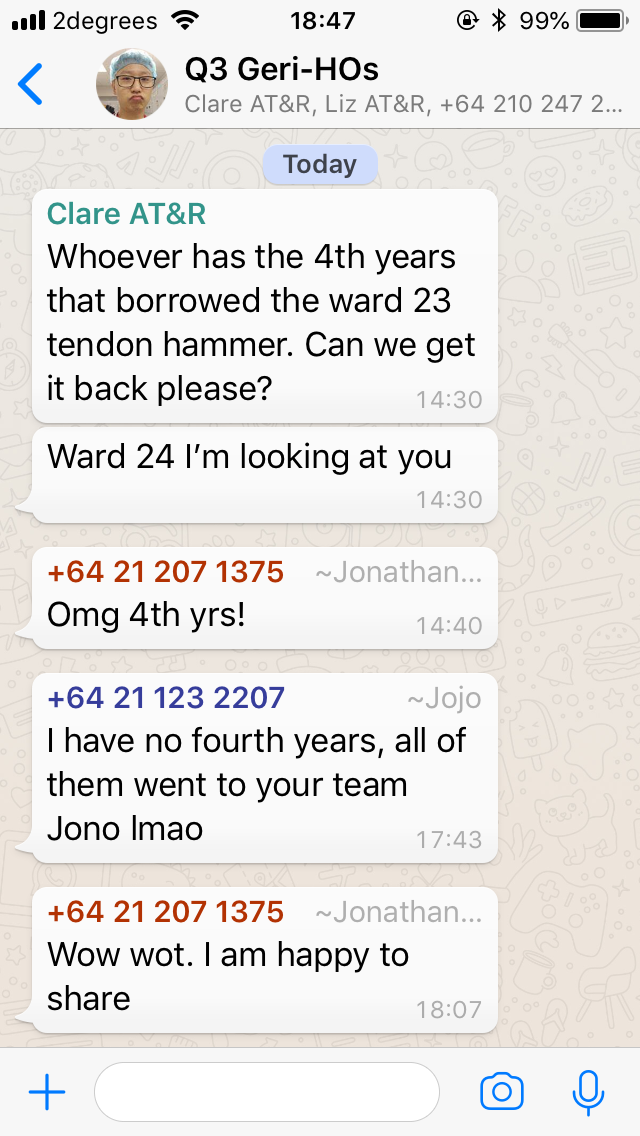The width and height of the screenshot is (640, 1136).
Task: Go back to the chats list
Action: (32, 84)
